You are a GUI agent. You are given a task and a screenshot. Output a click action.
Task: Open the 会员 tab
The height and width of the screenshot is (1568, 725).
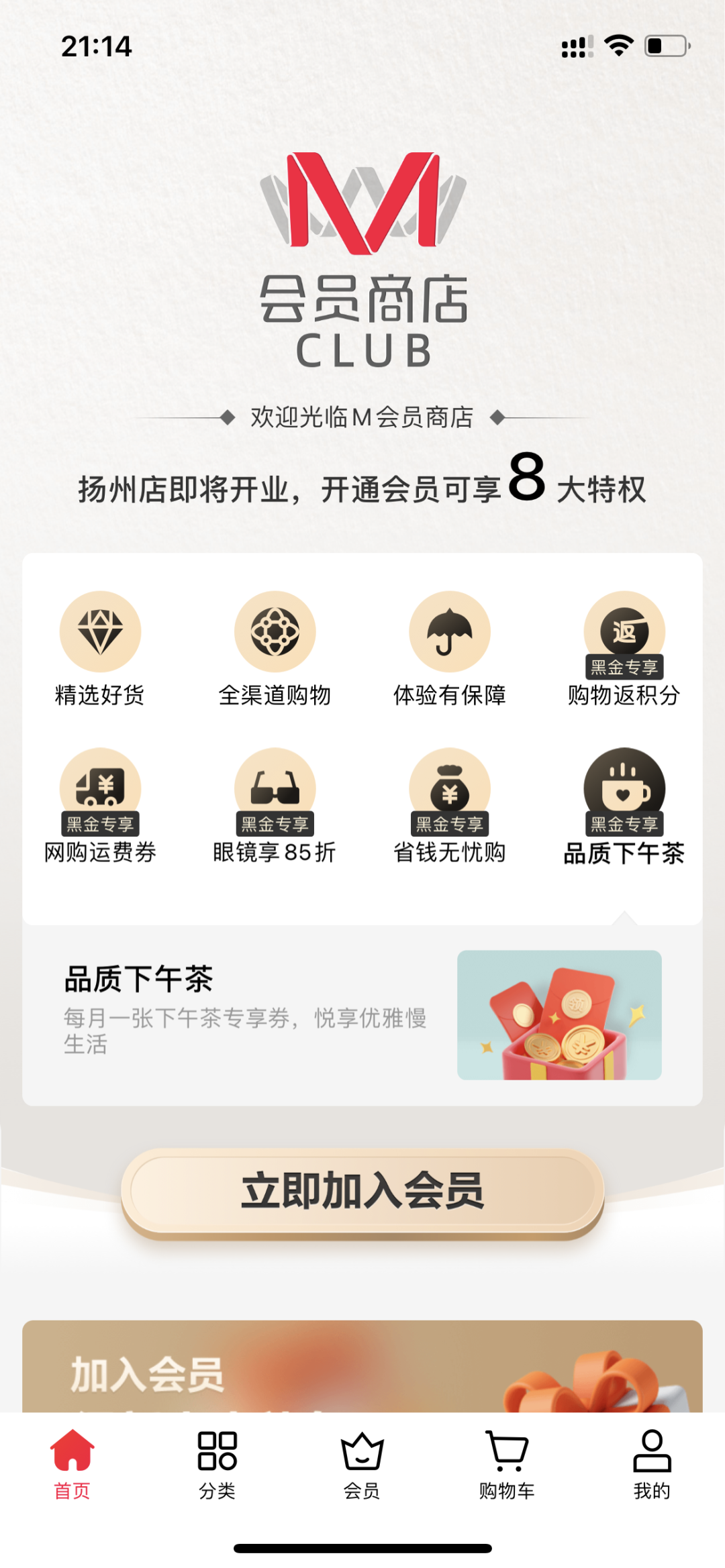(362, 1463)
